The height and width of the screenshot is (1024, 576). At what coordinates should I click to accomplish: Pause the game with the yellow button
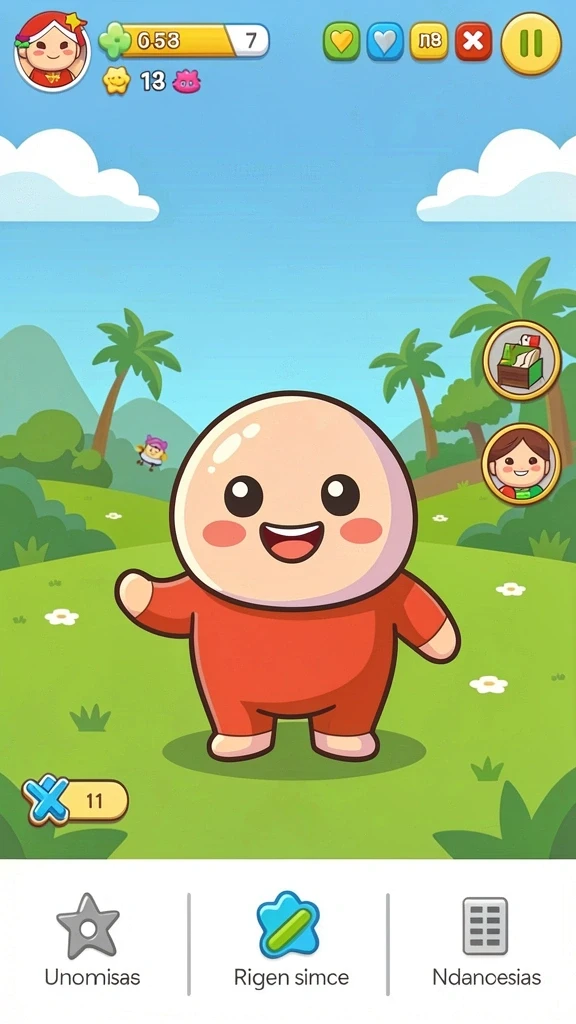[x=531, y=43]
